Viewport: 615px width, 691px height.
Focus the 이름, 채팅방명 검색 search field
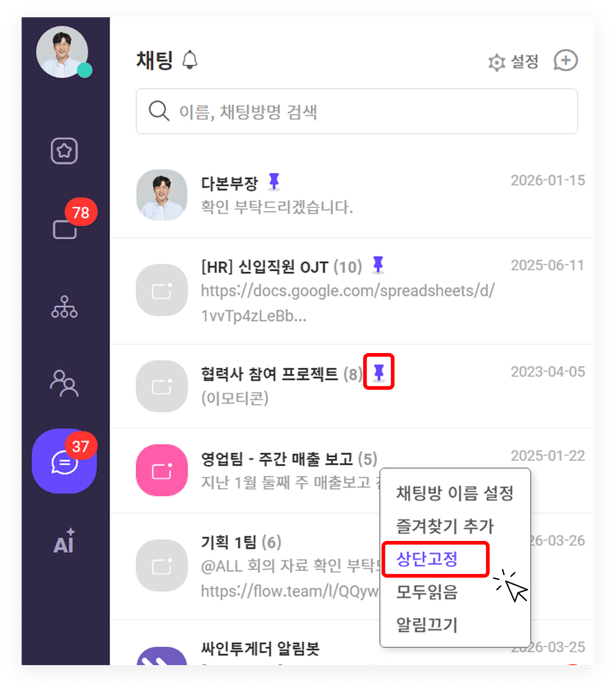tap(357, 111)
